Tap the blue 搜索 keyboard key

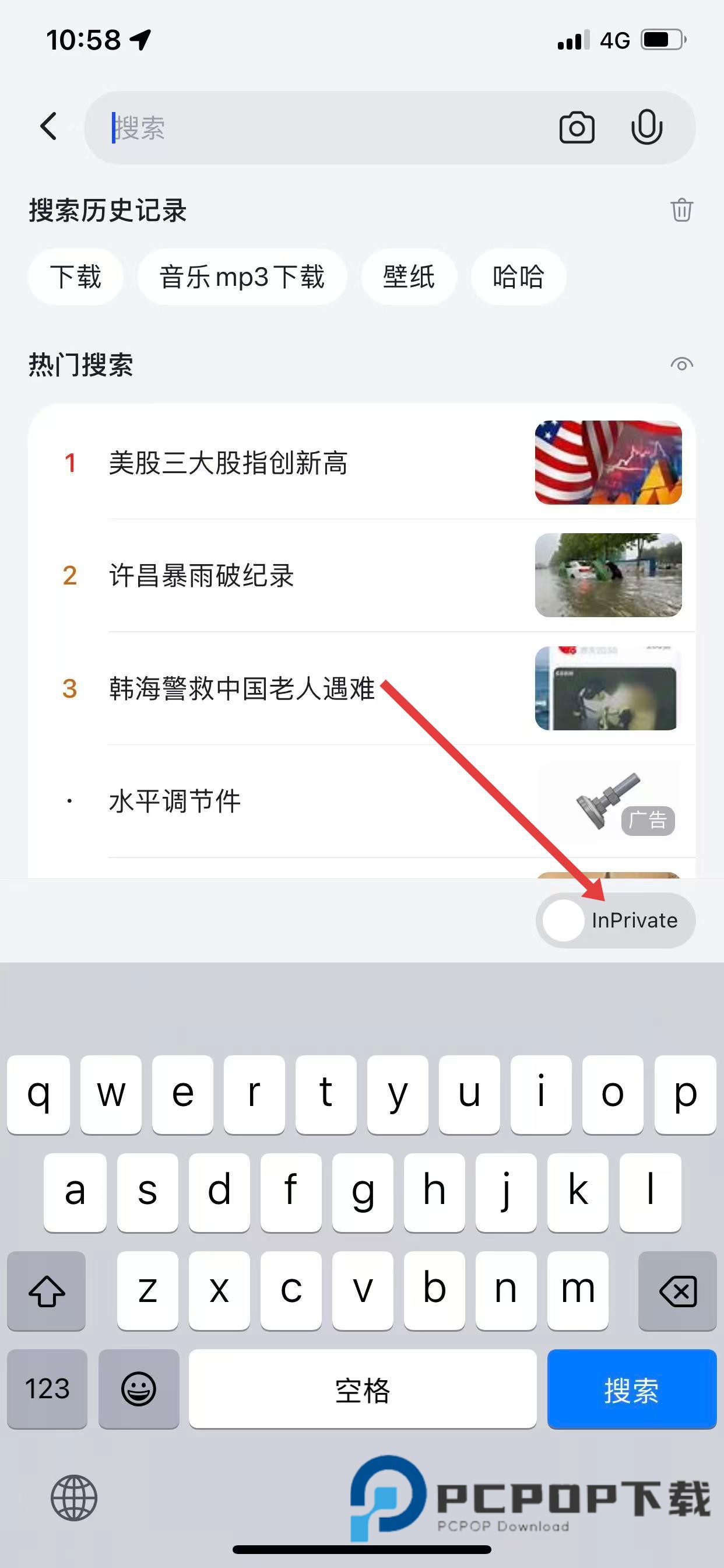click(631, 1389)
